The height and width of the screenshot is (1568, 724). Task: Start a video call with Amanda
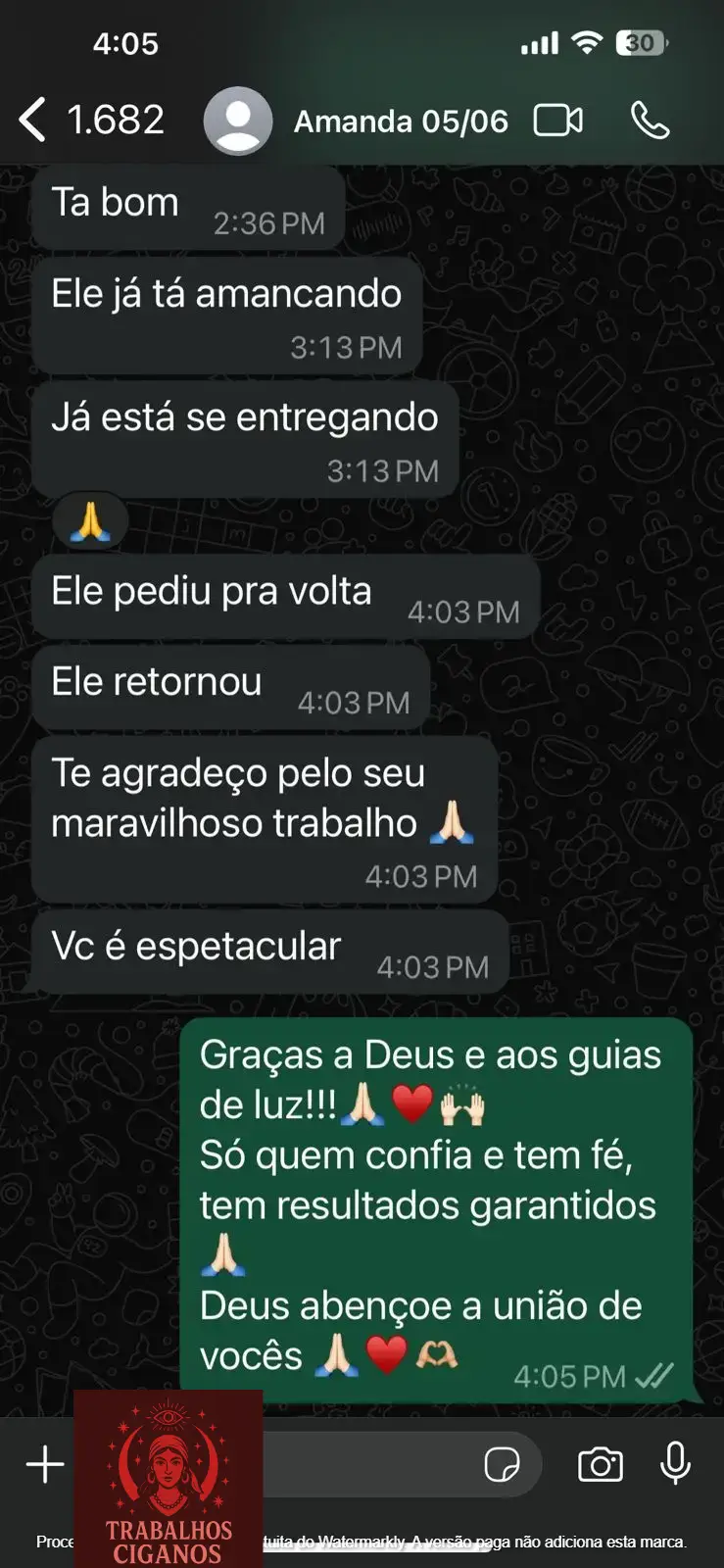tap(557, 121)
